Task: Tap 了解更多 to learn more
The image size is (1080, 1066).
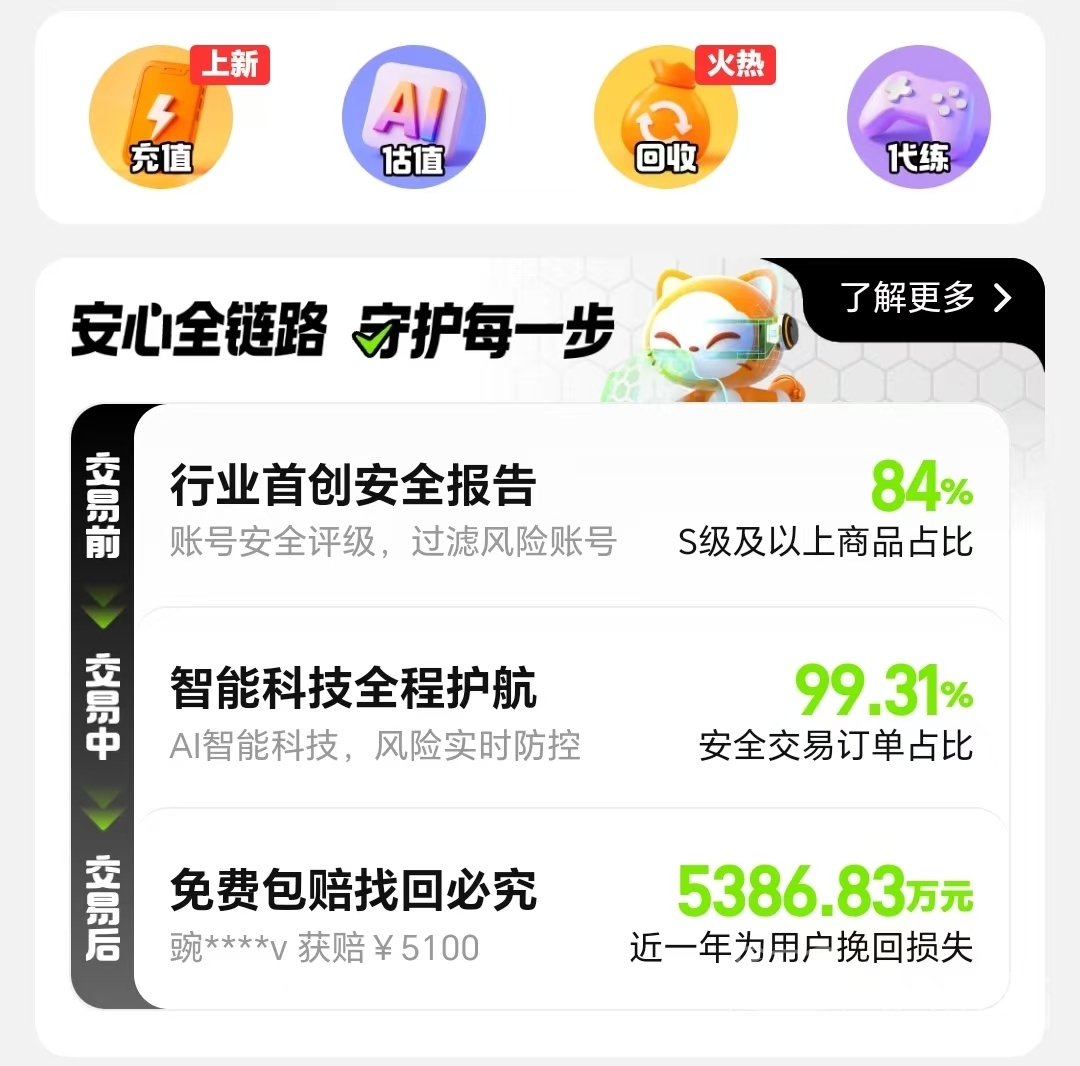Action: click(x=926, y=297)
